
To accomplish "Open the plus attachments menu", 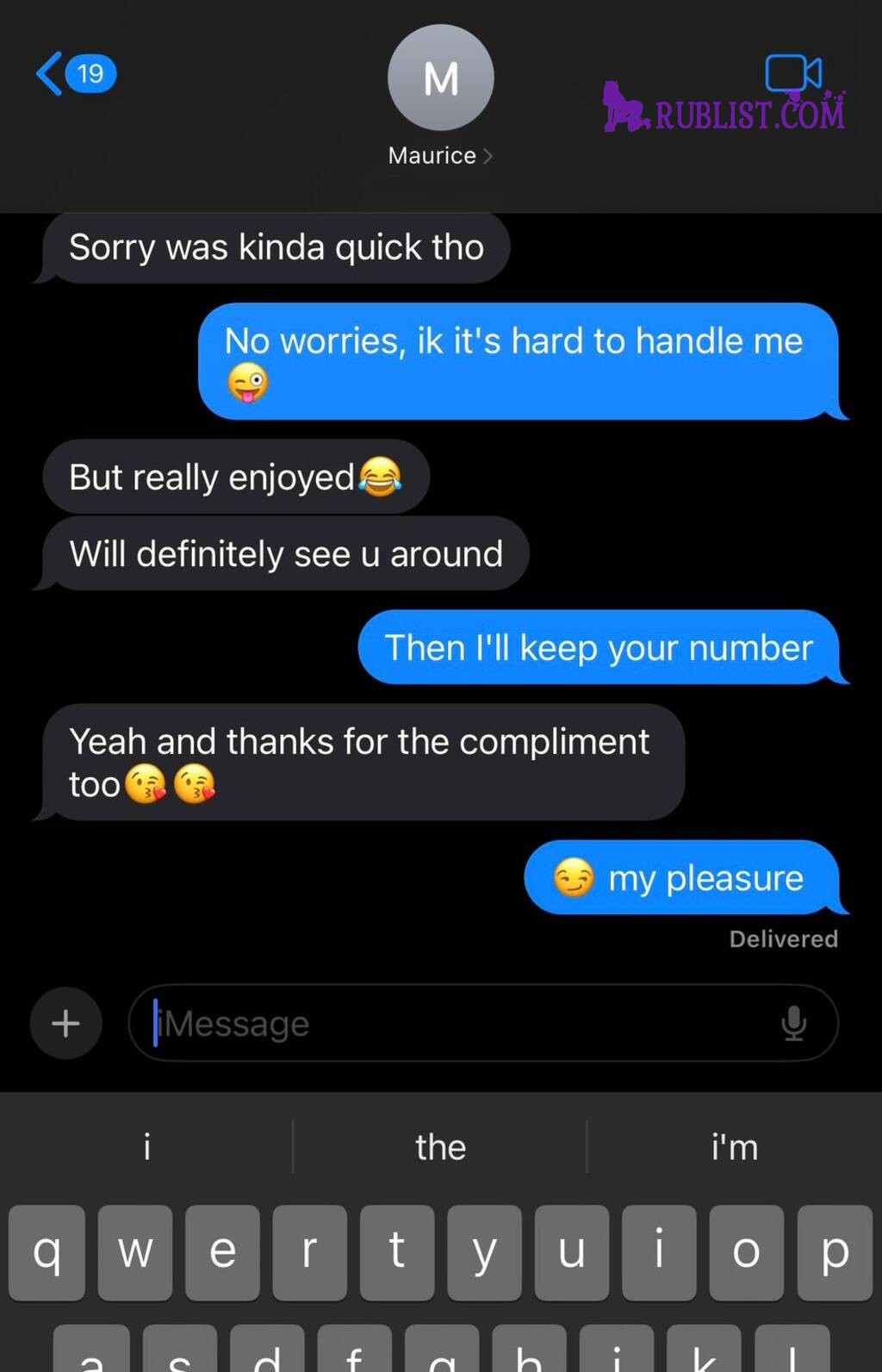I will click(65, 1023).
